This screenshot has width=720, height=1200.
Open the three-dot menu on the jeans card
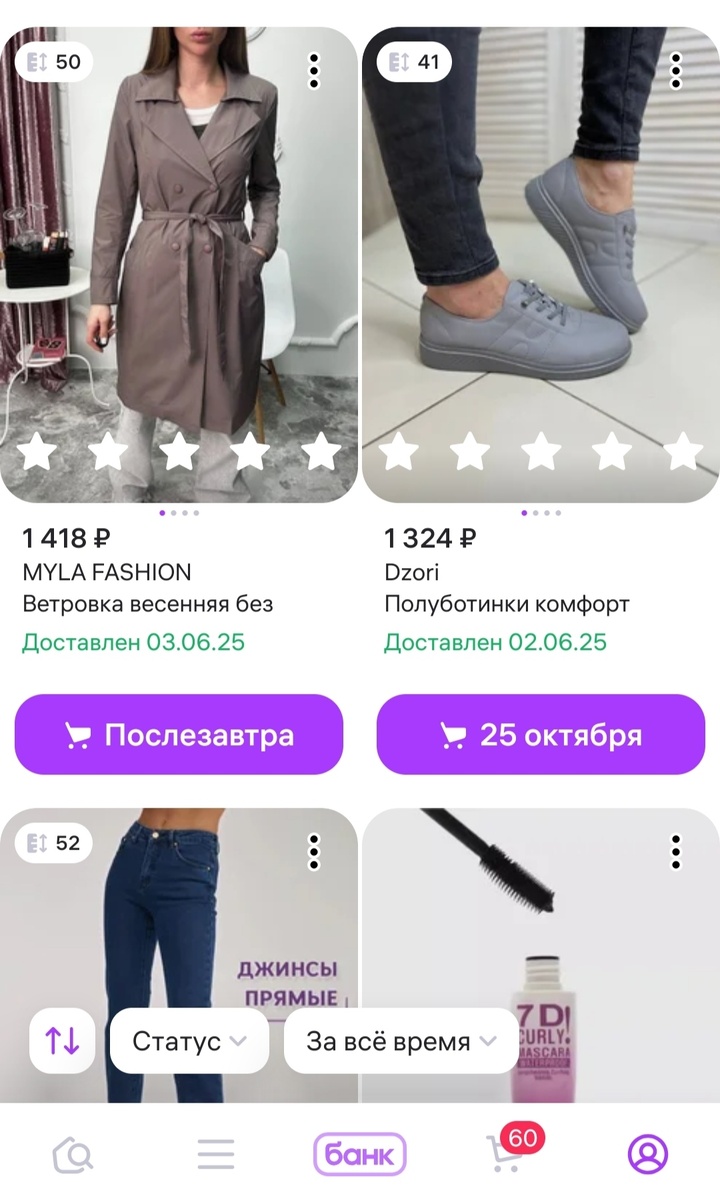[x=316, y=852]
